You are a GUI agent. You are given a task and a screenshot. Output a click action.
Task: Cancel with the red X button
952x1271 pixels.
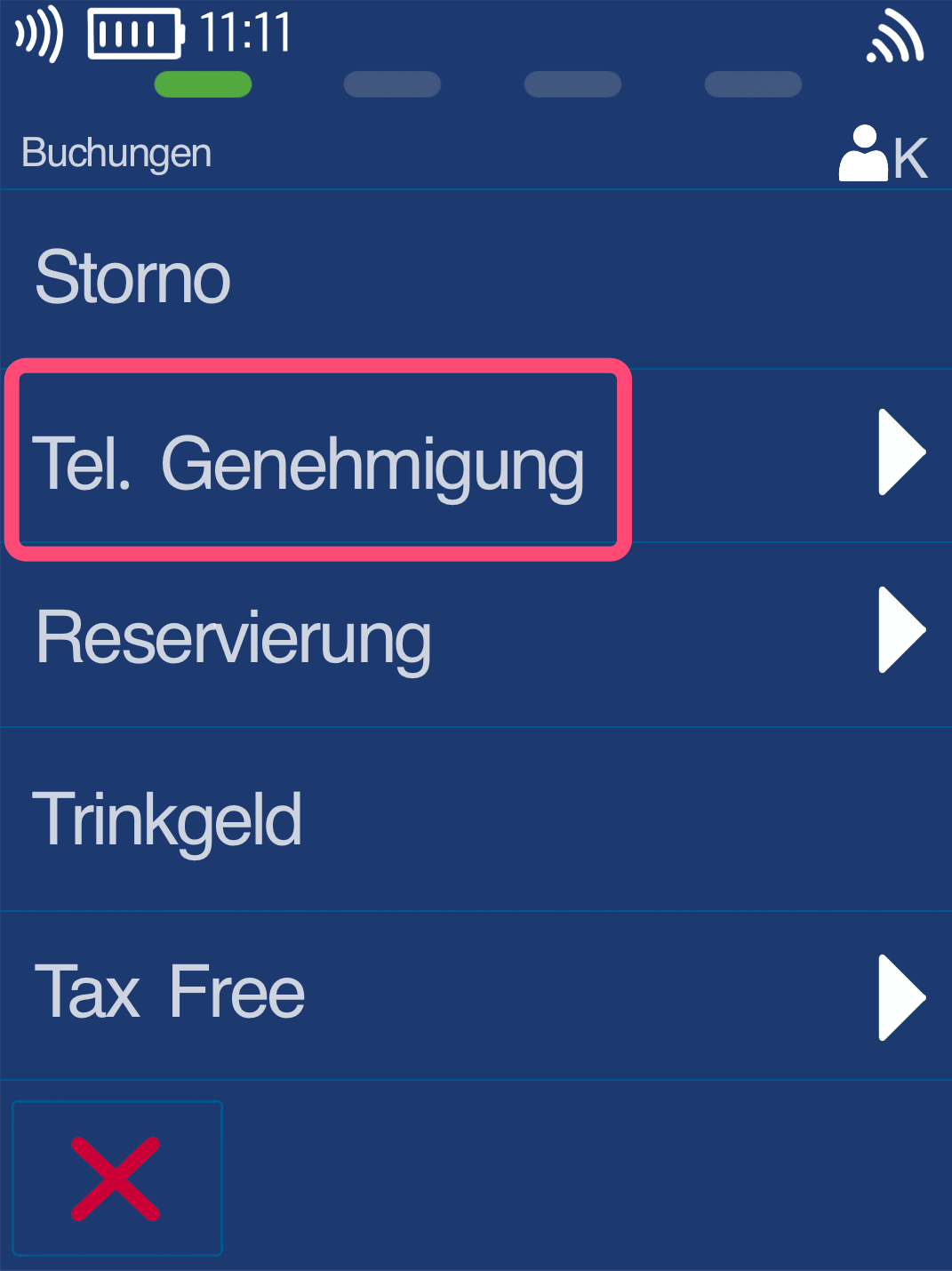point(116,1178)
